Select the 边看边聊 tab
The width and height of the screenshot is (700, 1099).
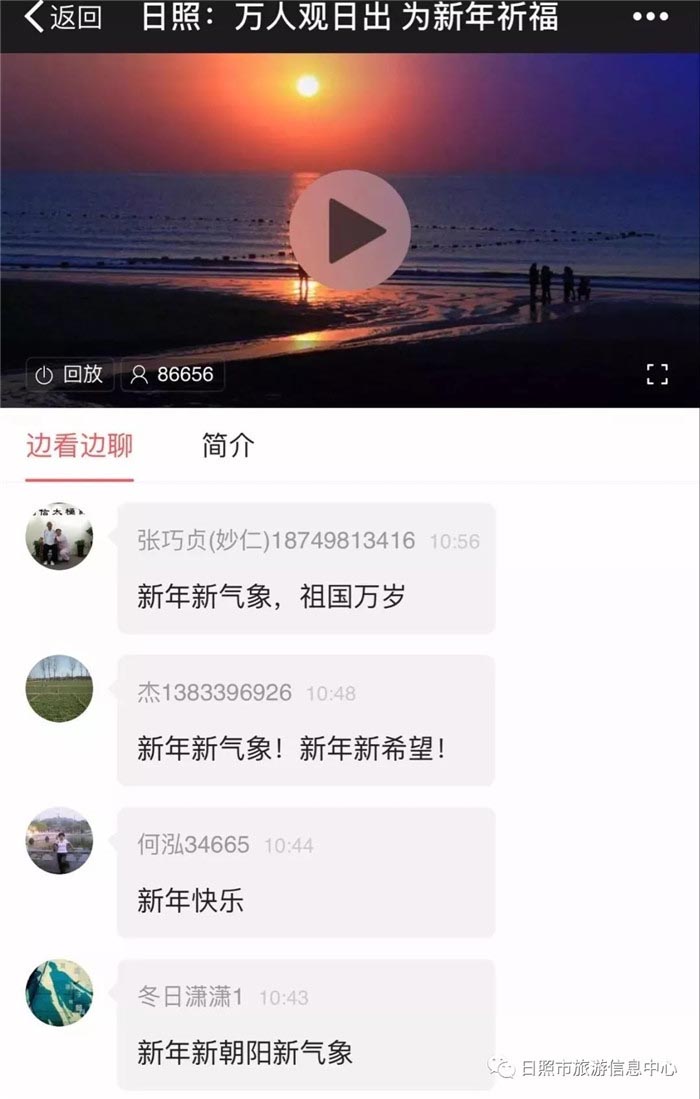(79, 446)
